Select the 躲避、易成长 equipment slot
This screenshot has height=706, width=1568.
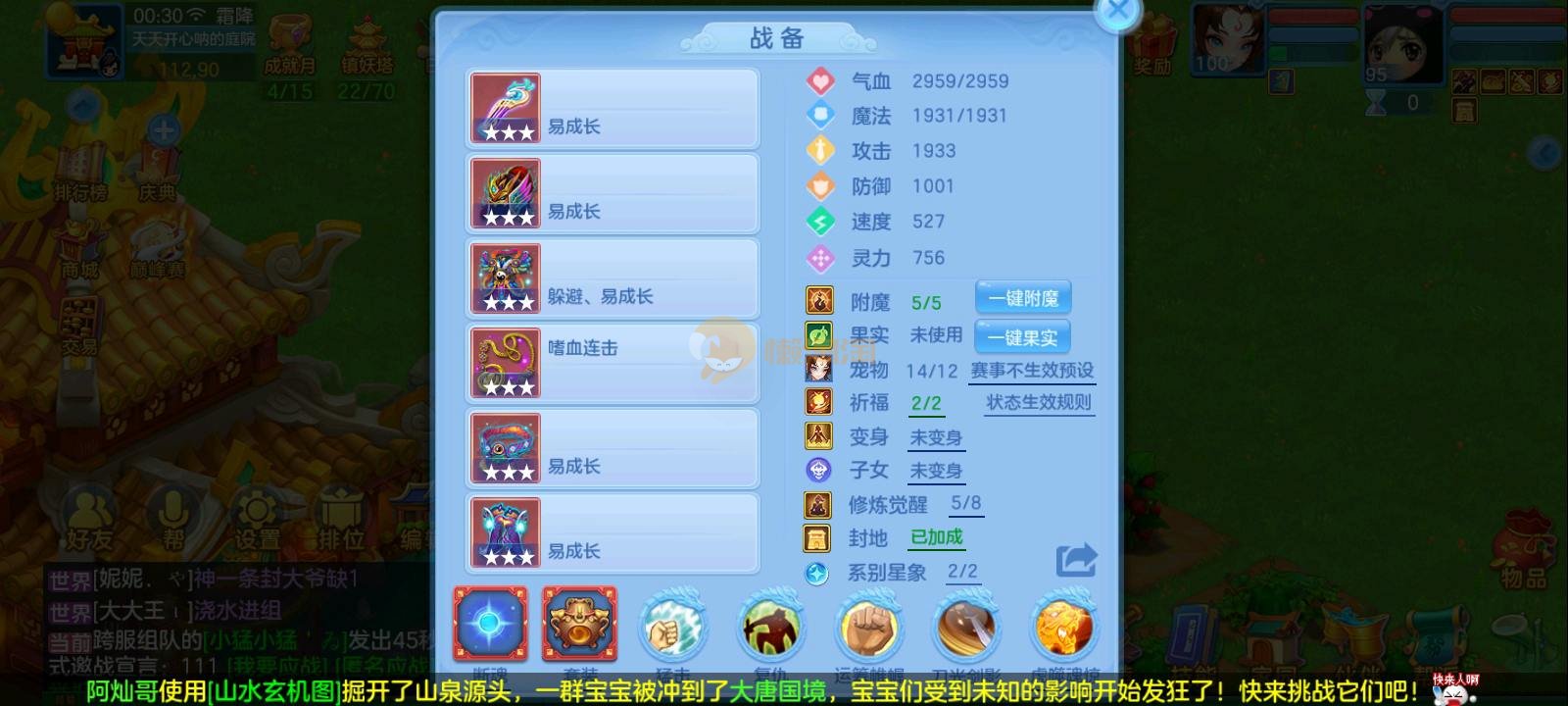[612, 279]
